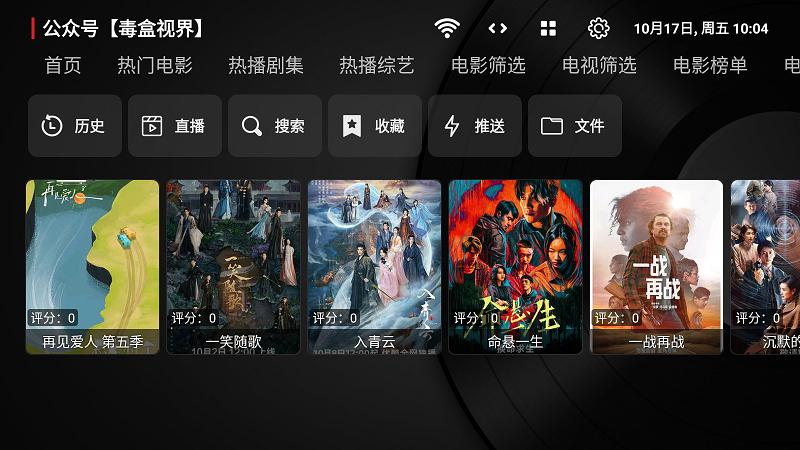
Task: Tap the 推送 push button
Action: 475,126
